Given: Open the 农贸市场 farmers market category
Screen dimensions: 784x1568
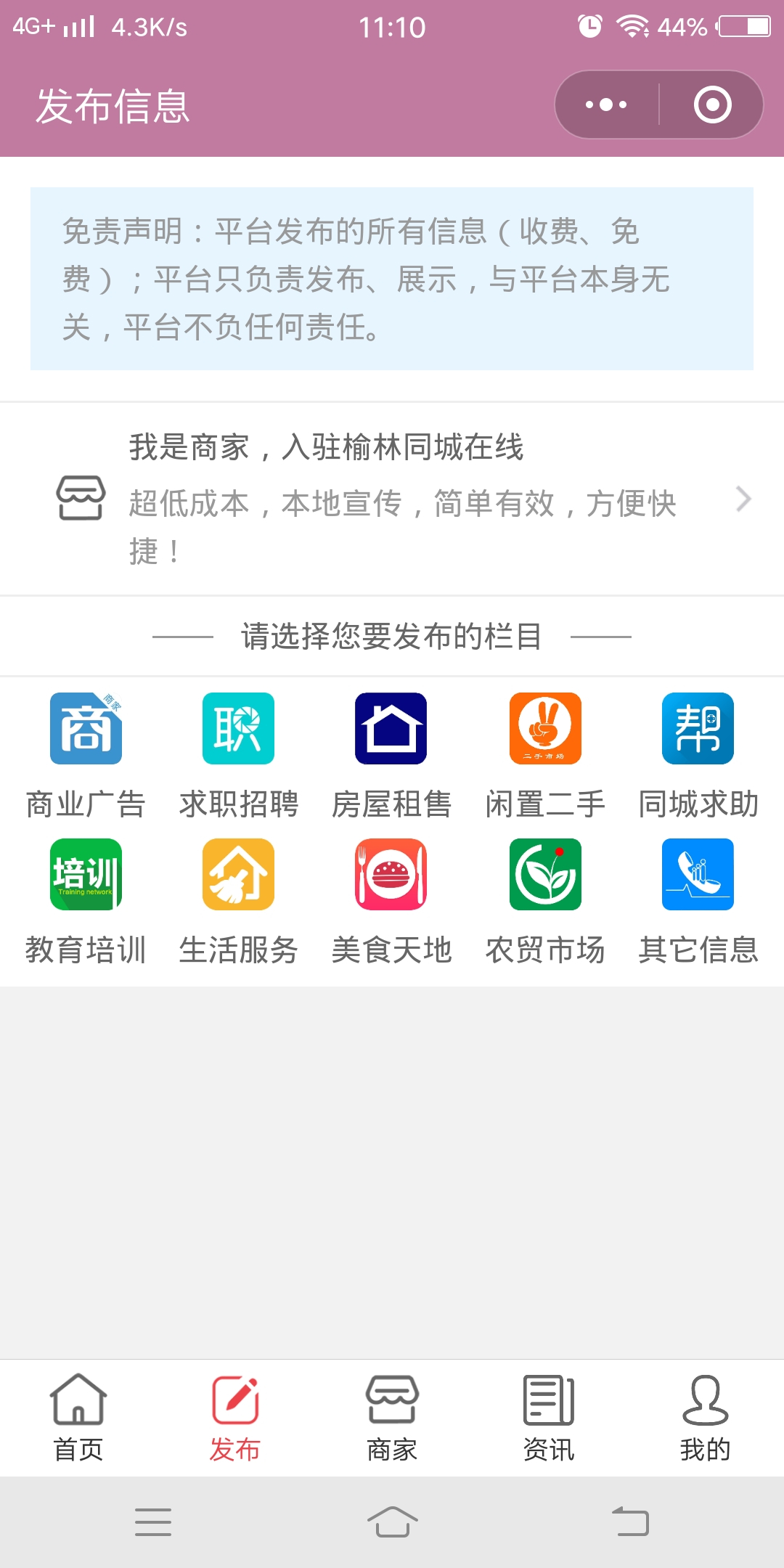Looking at the screenshot, I should tap(544, 874).
